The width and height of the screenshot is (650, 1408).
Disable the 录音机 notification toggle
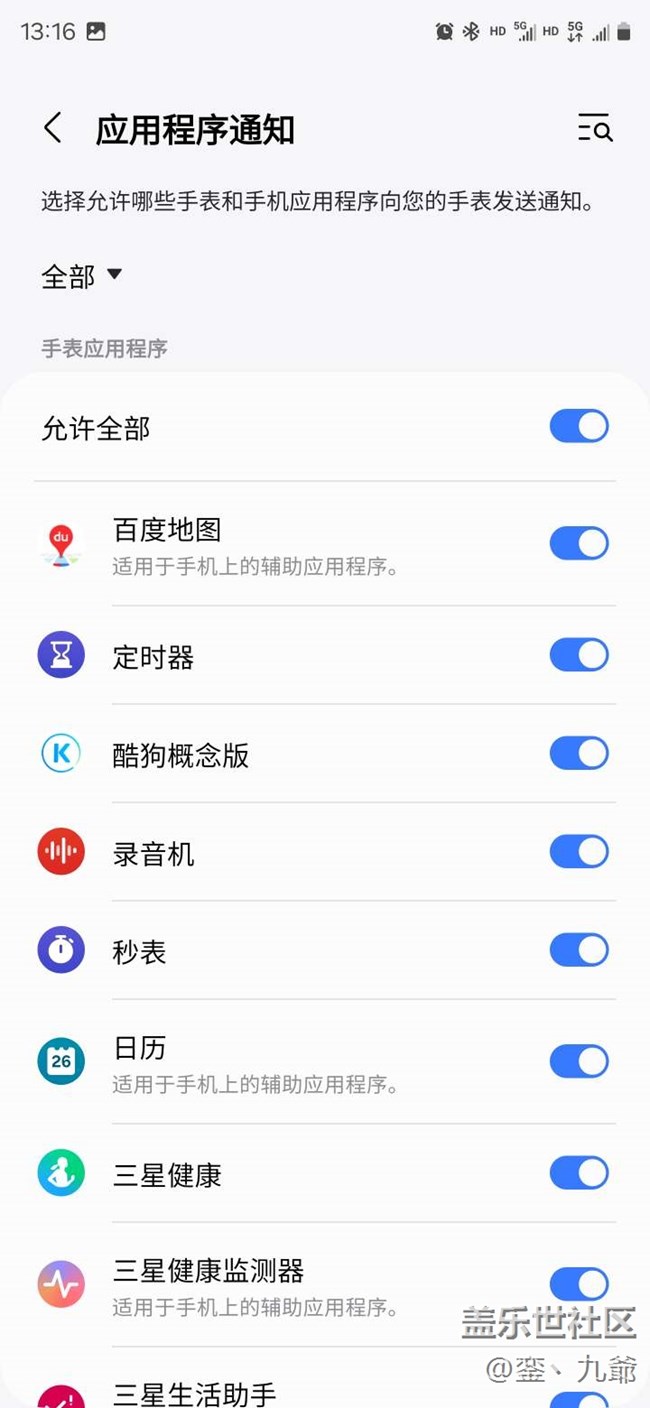(579, 852)
